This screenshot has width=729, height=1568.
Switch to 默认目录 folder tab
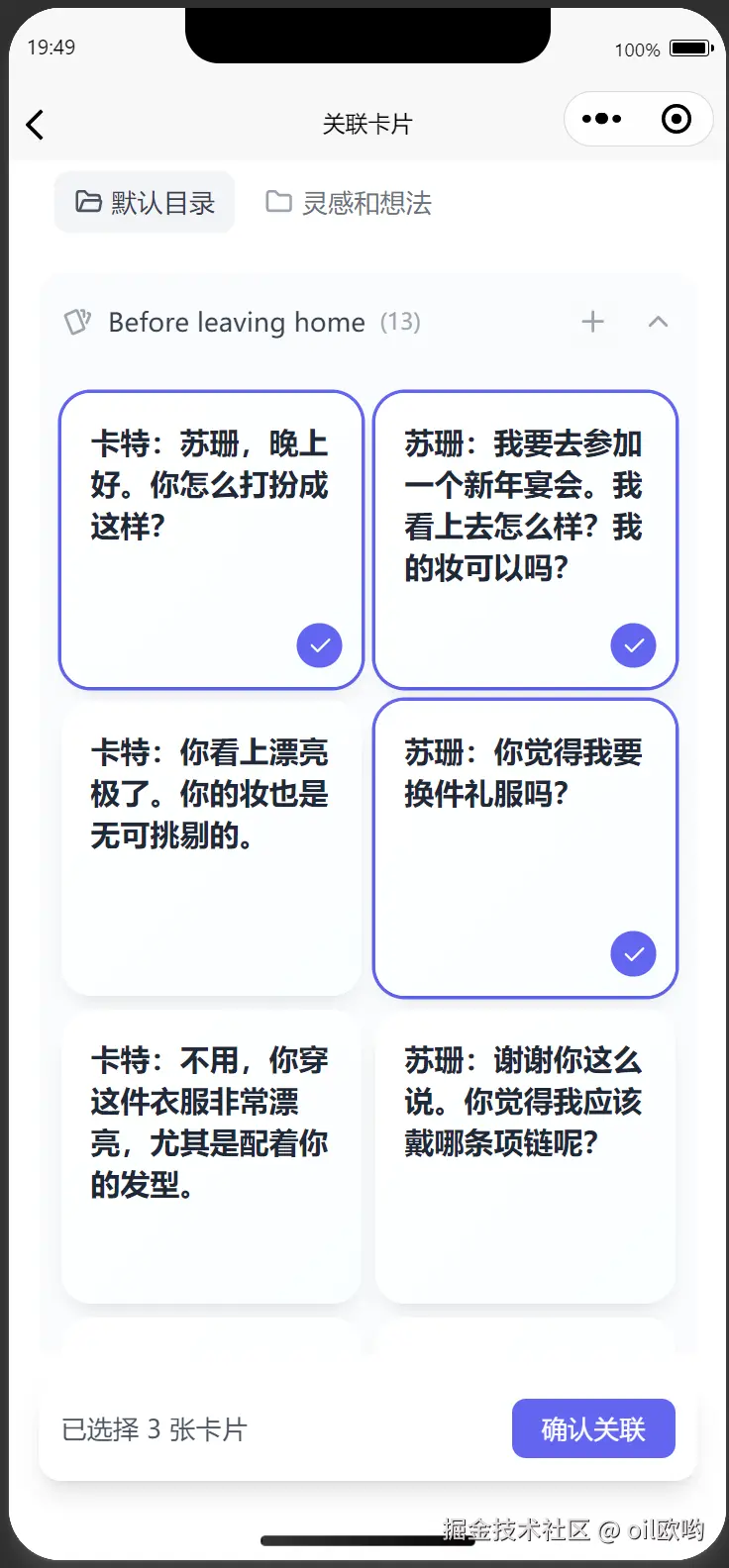[x=145, y=203]
